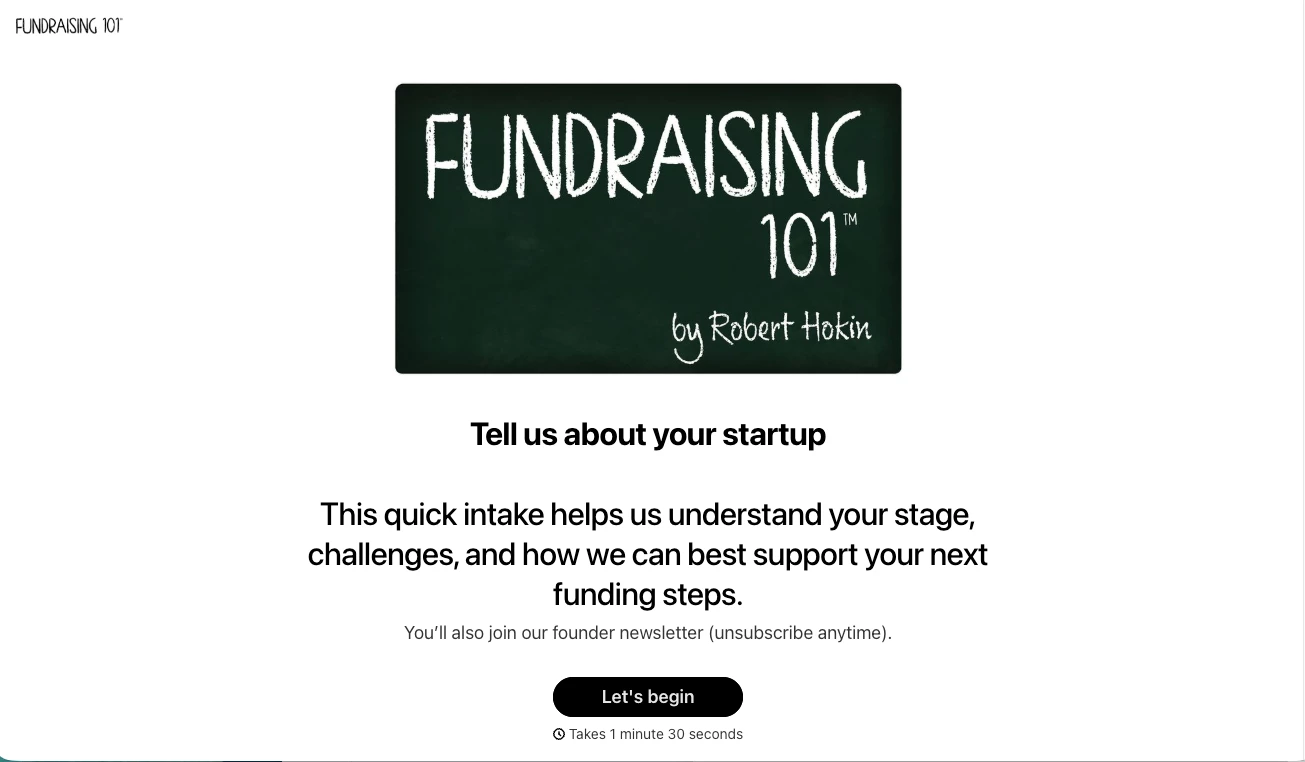
Task: Tap the Let's begin button
Action: tap(647, 697)
